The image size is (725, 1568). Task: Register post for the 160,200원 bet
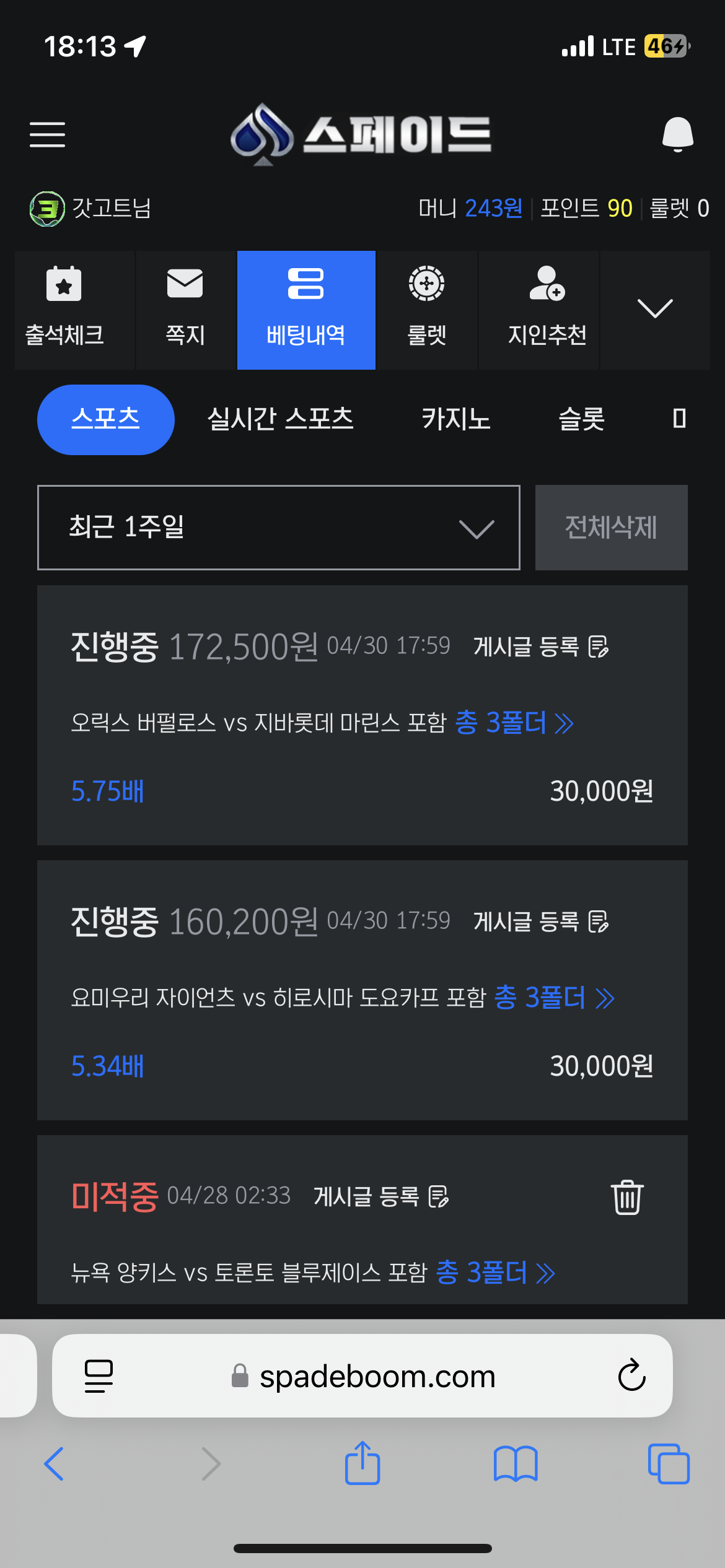coord(541,921)
